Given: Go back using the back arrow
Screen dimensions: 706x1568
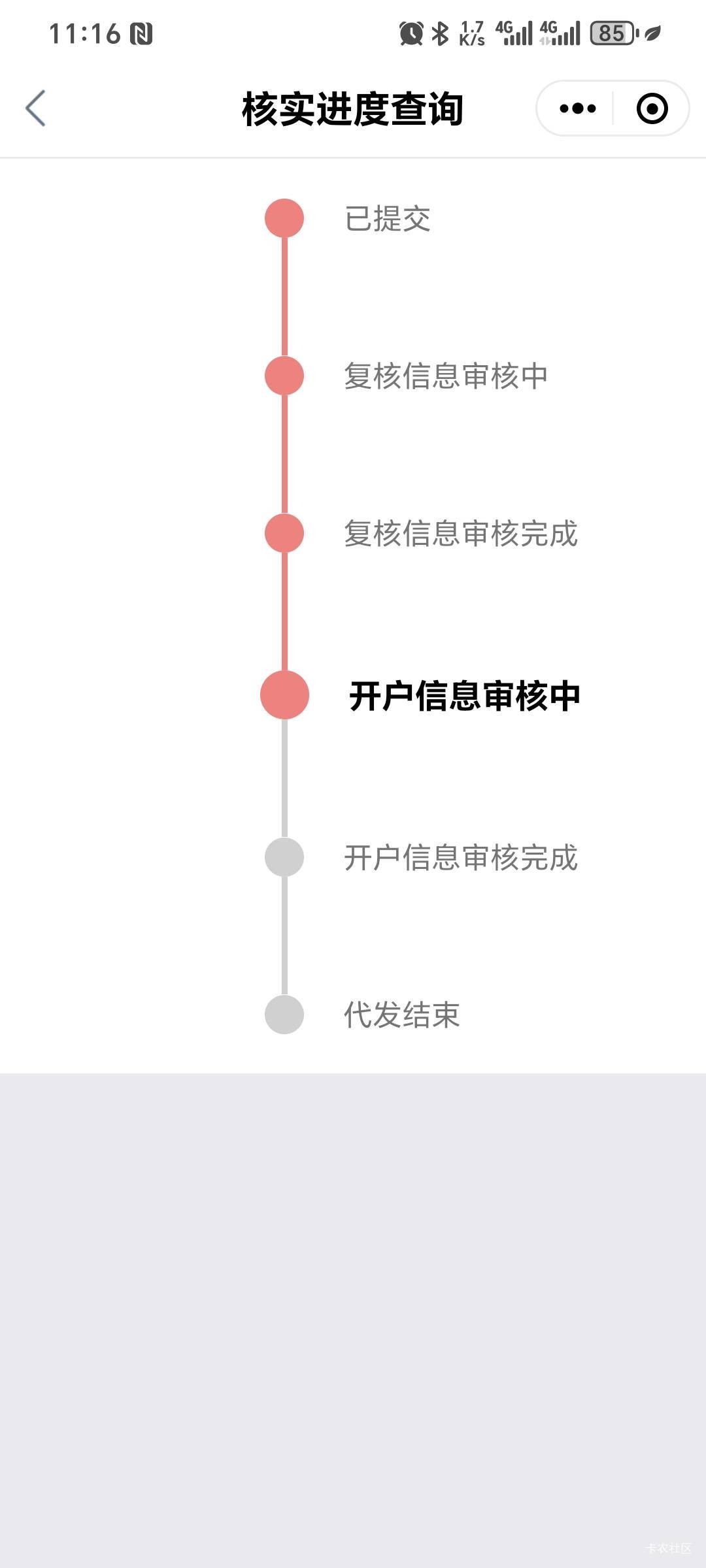Looking at the screenshot, I should pyautogui.click(x=36, y=108).
